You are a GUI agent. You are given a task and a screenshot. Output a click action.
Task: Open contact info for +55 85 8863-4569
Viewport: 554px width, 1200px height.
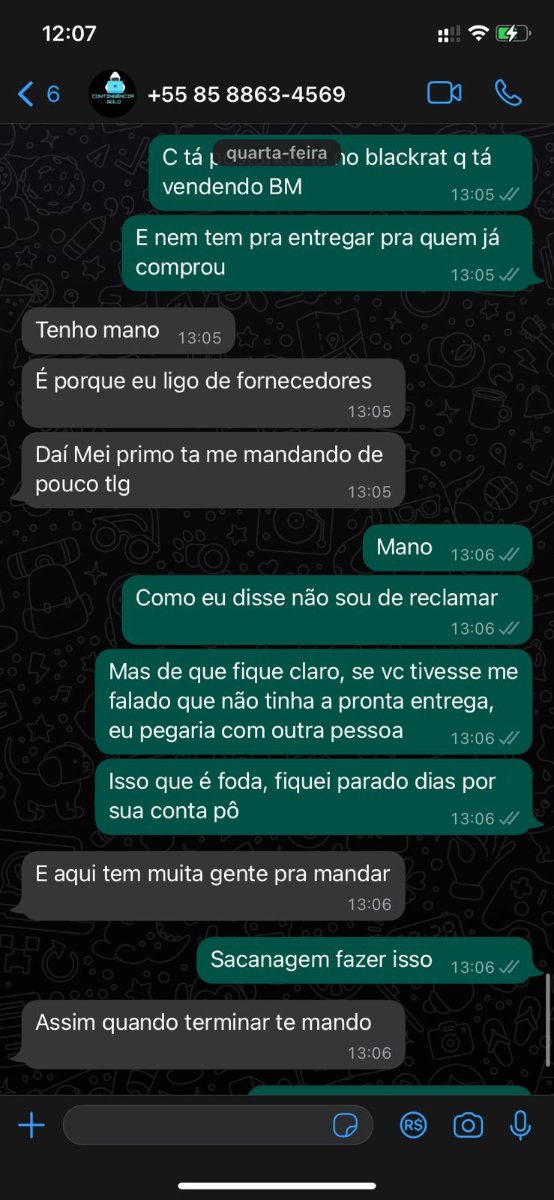point(246,94)
